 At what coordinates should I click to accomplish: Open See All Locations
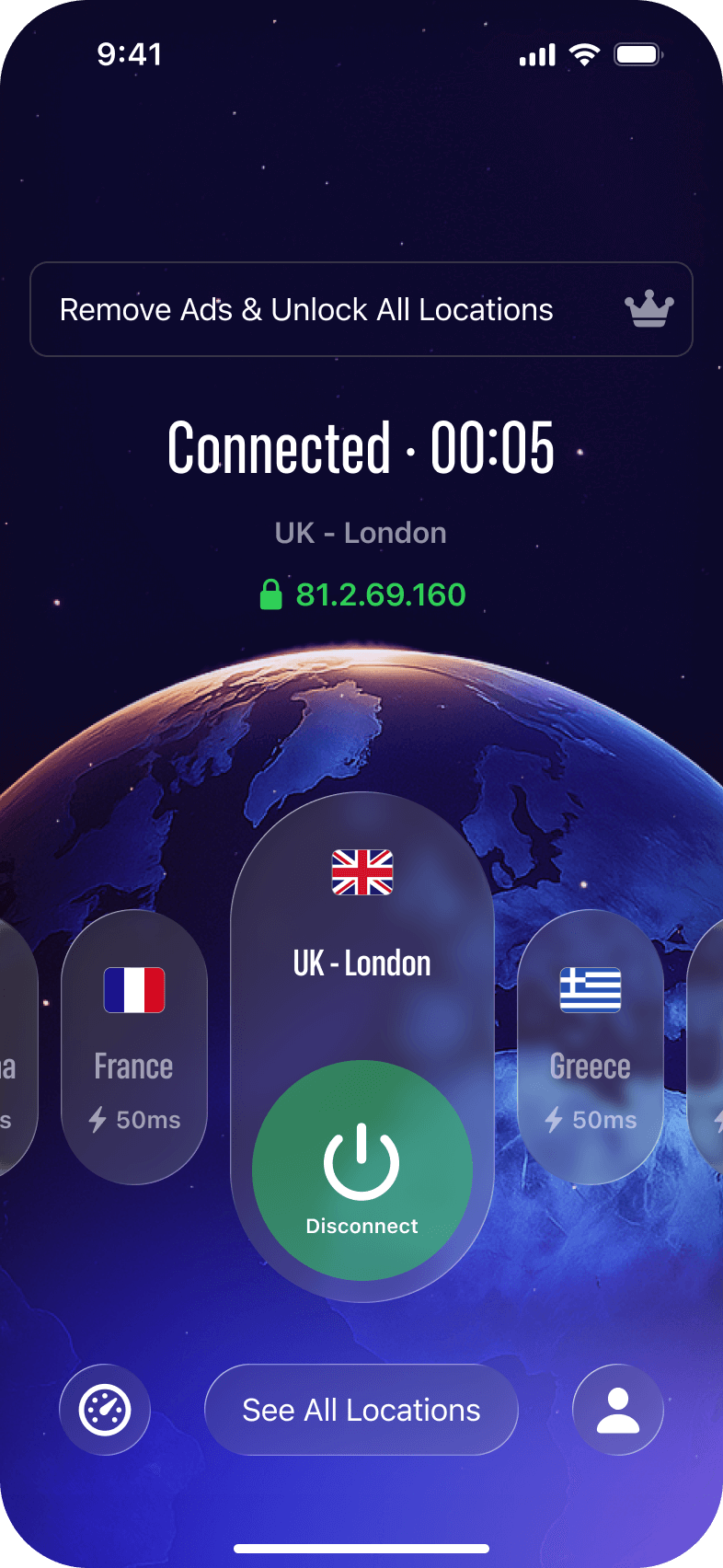361,1410
